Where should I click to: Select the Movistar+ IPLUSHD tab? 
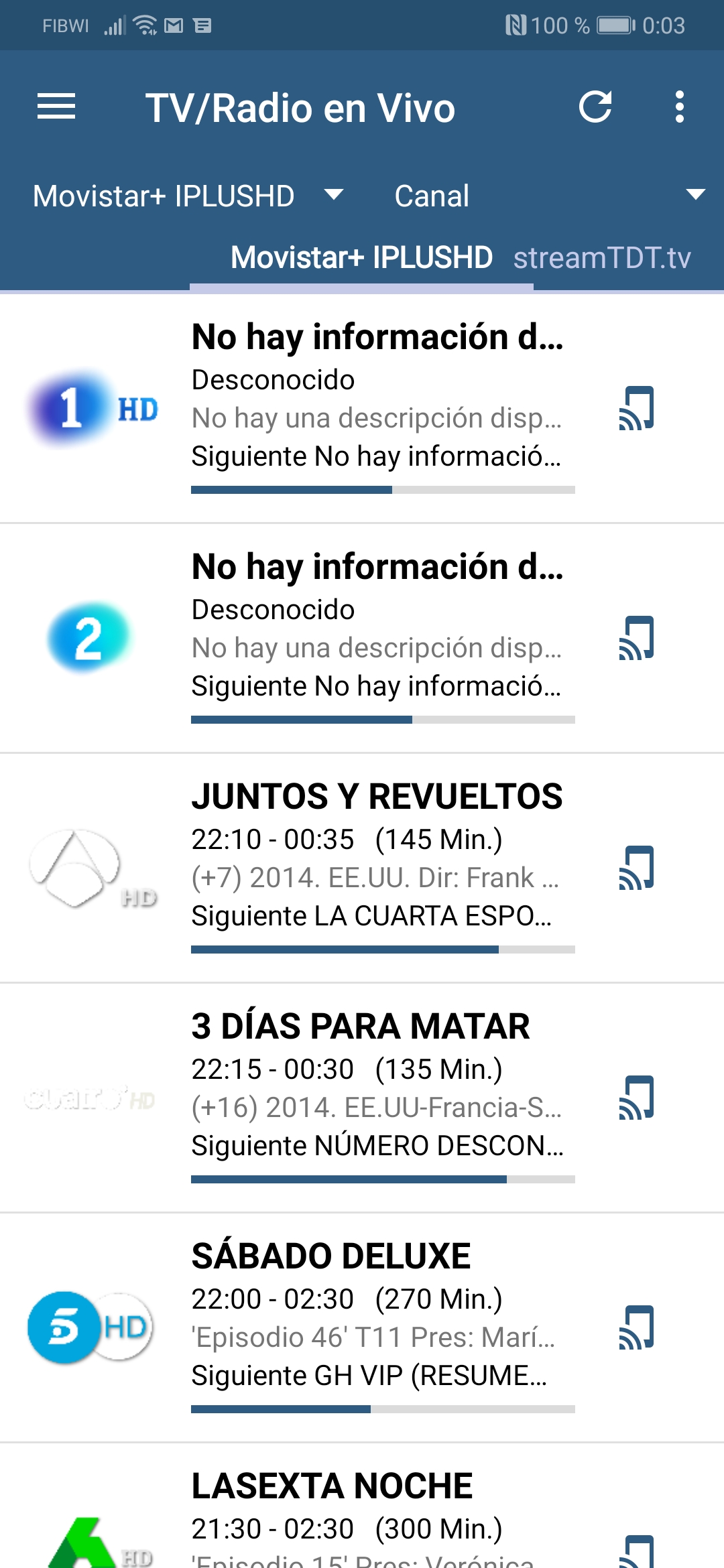pos(361,258)
